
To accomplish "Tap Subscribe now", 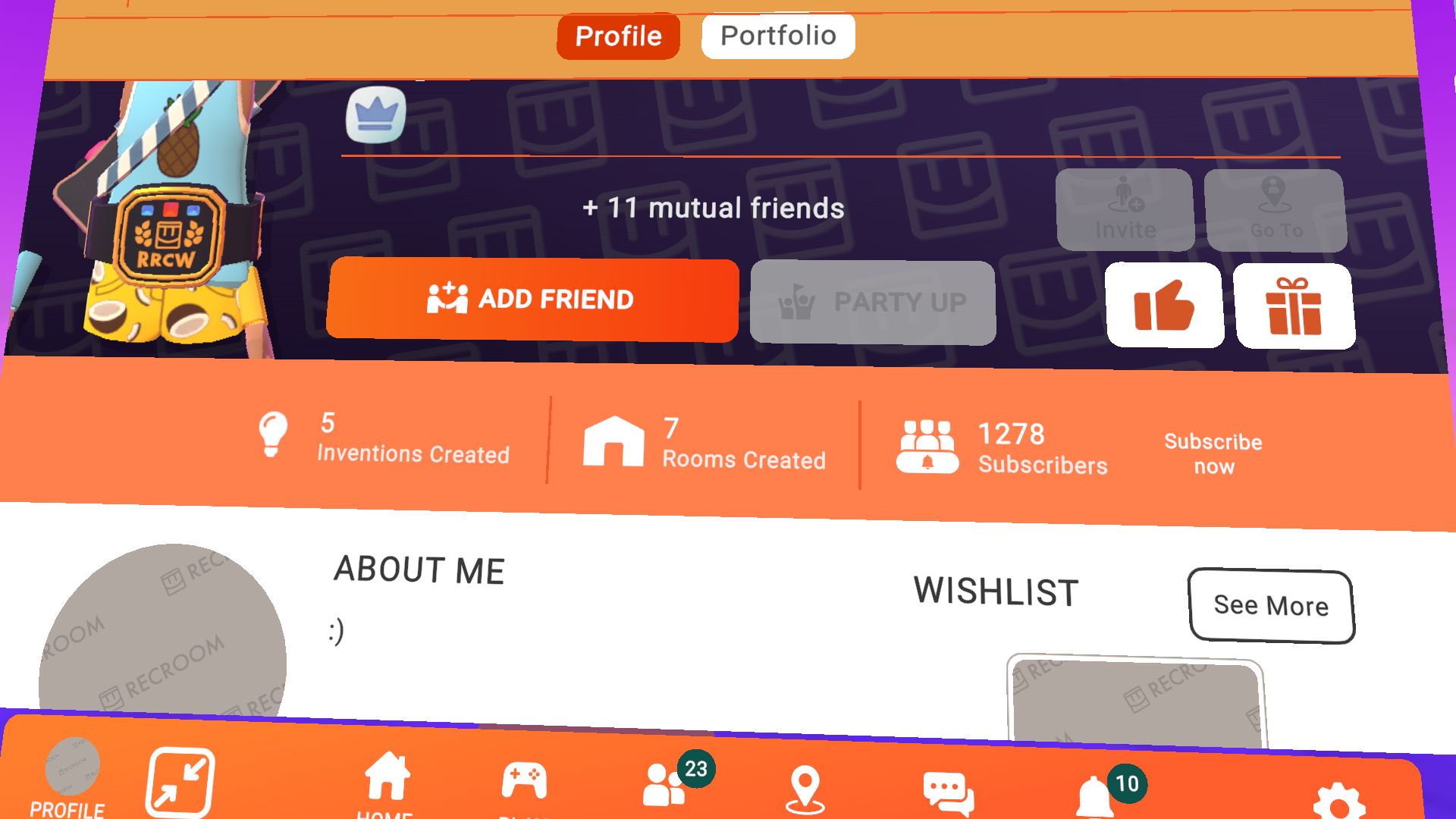I will tap(1213, 453).
